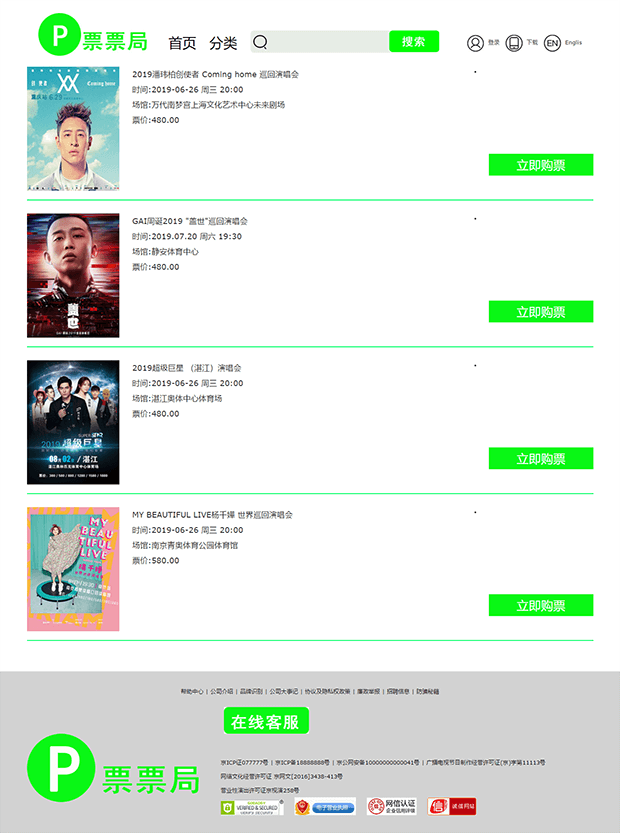Viewport: 620px width, 833px height.
Task: Open 下载 app download option
Action: (514, 43)
